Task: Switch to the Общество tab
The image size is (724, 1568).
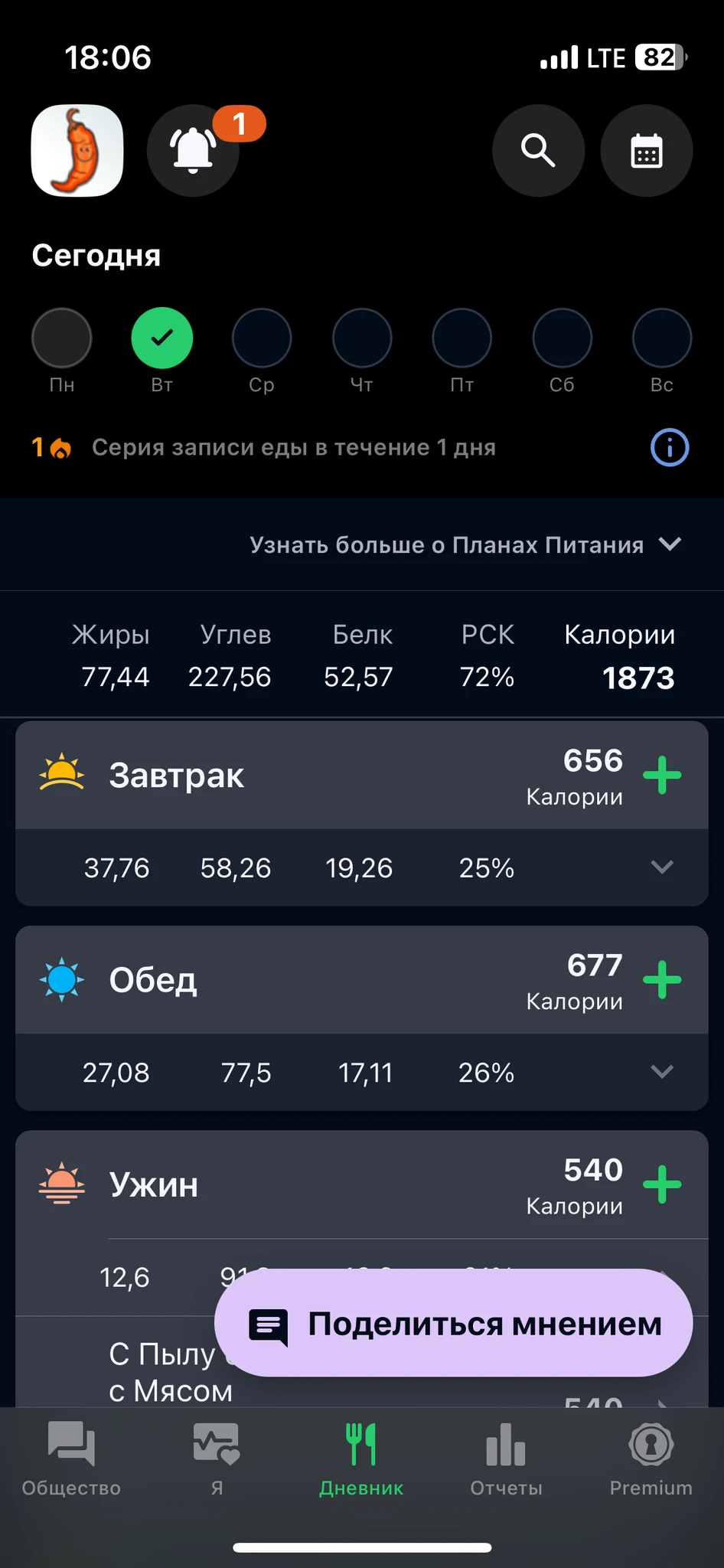Action: (71, 1459)
